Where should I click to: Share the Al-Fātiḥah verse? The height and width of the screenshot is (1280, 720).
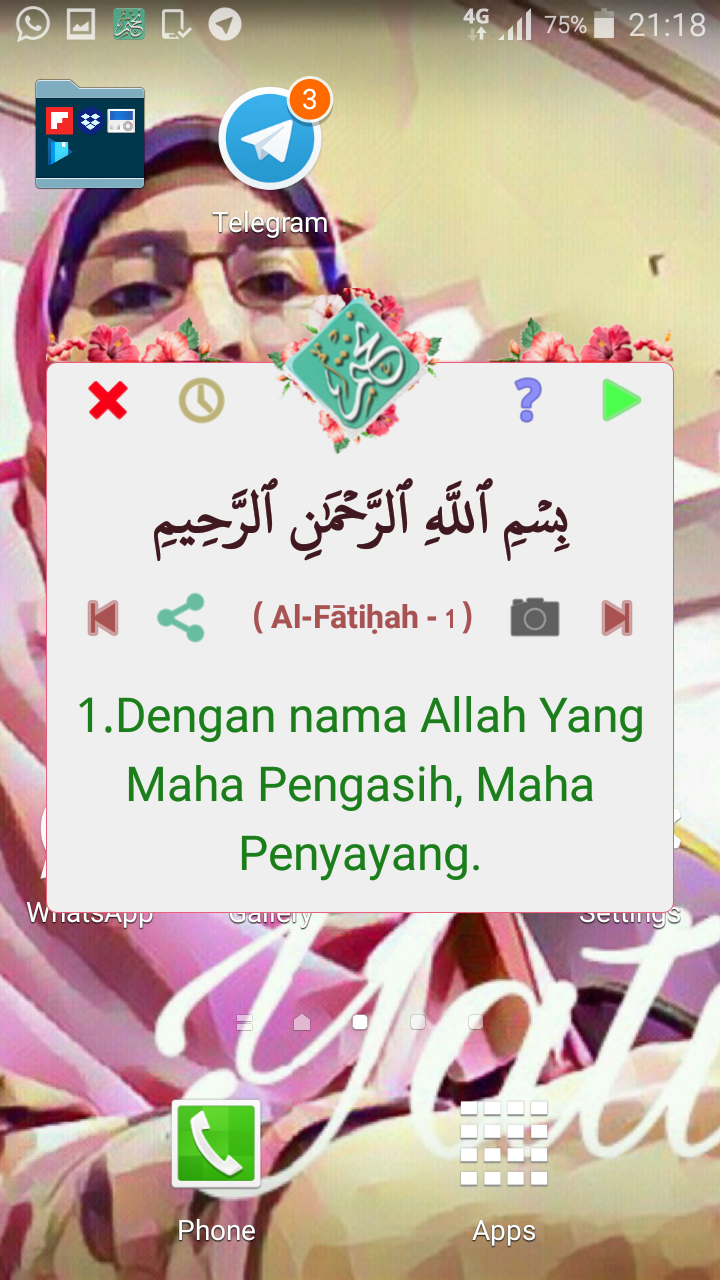[181, 618]
